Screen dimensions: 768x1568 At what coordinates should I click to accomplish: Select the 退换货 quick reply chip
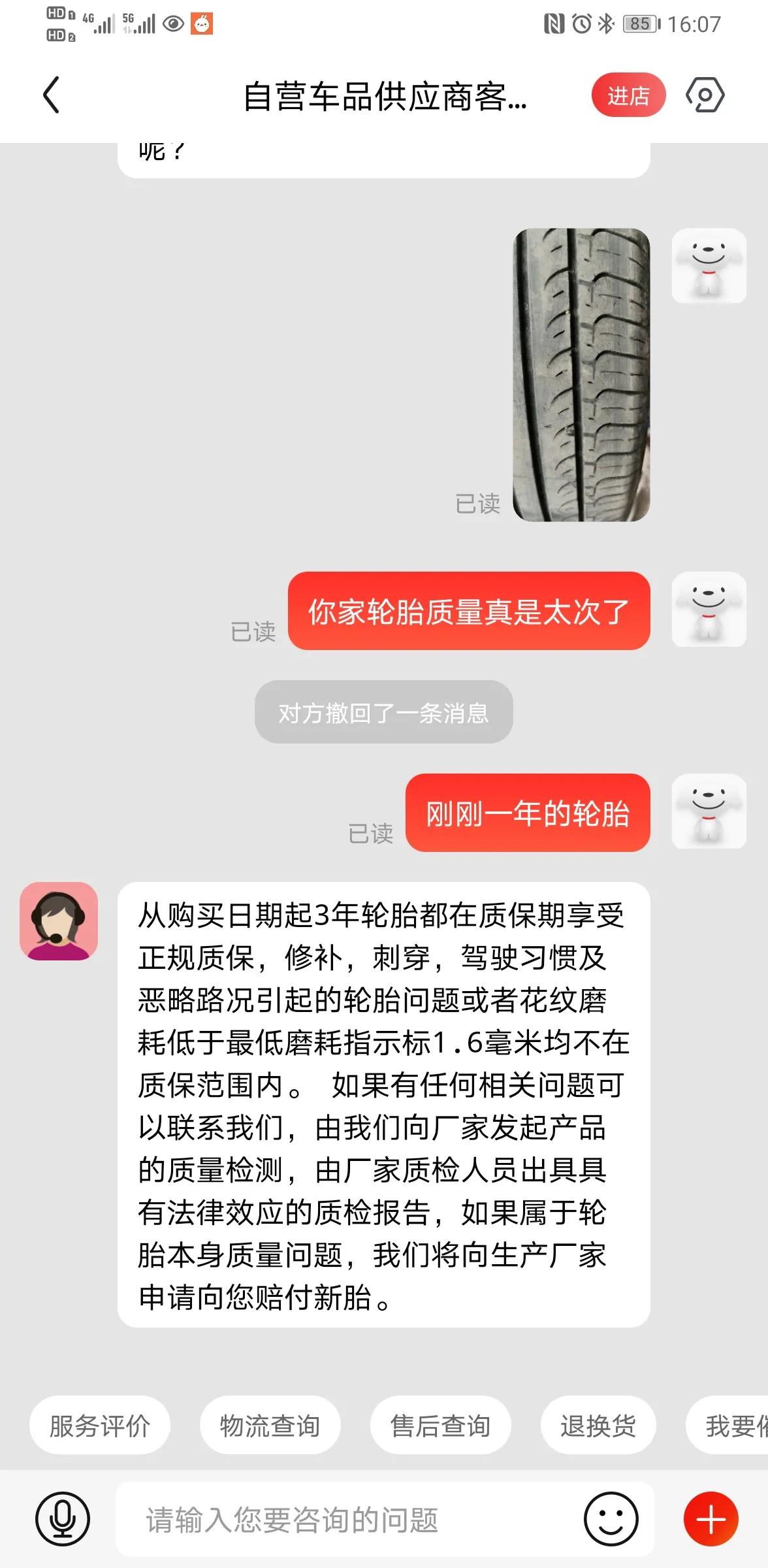[598, 1426]
